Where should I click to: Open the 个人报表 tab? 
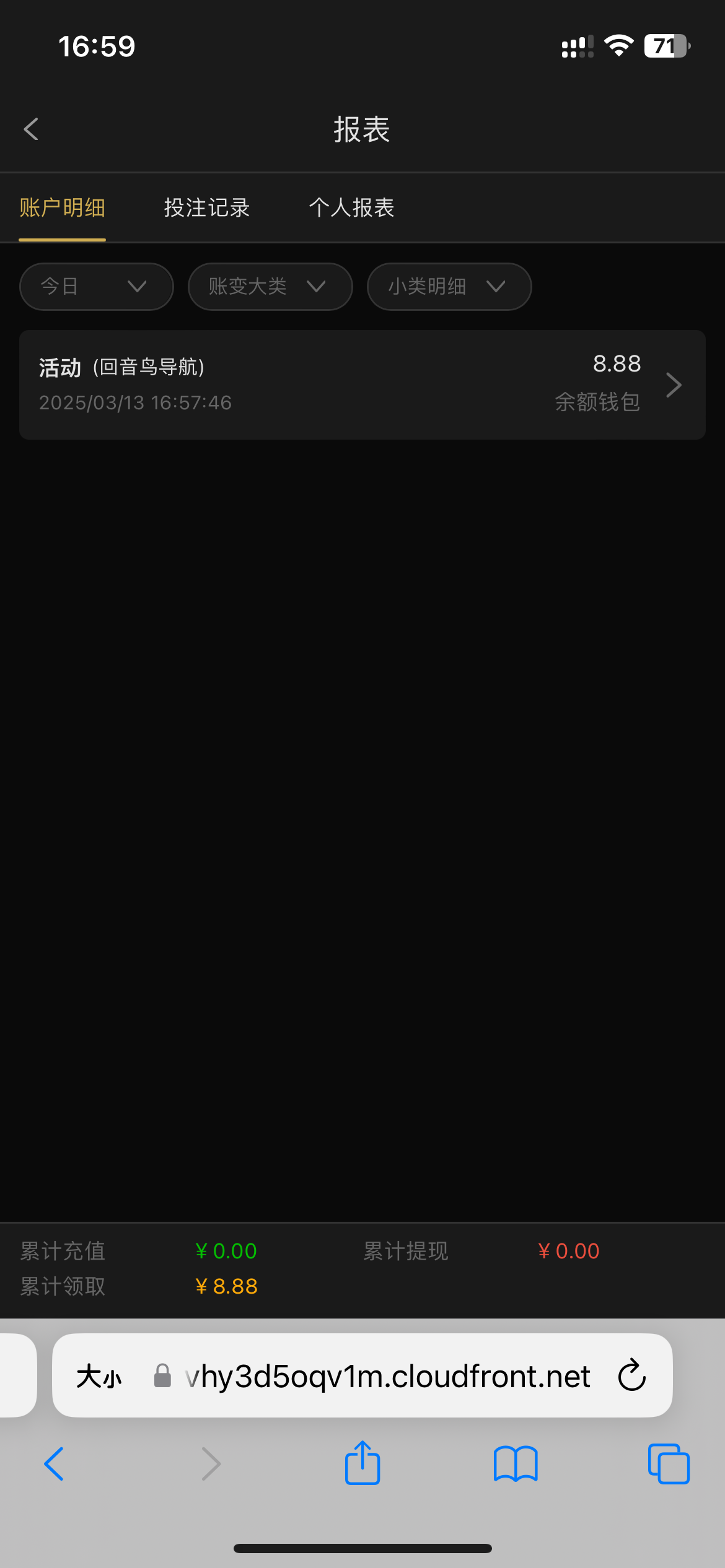click(x=351, y=207)
